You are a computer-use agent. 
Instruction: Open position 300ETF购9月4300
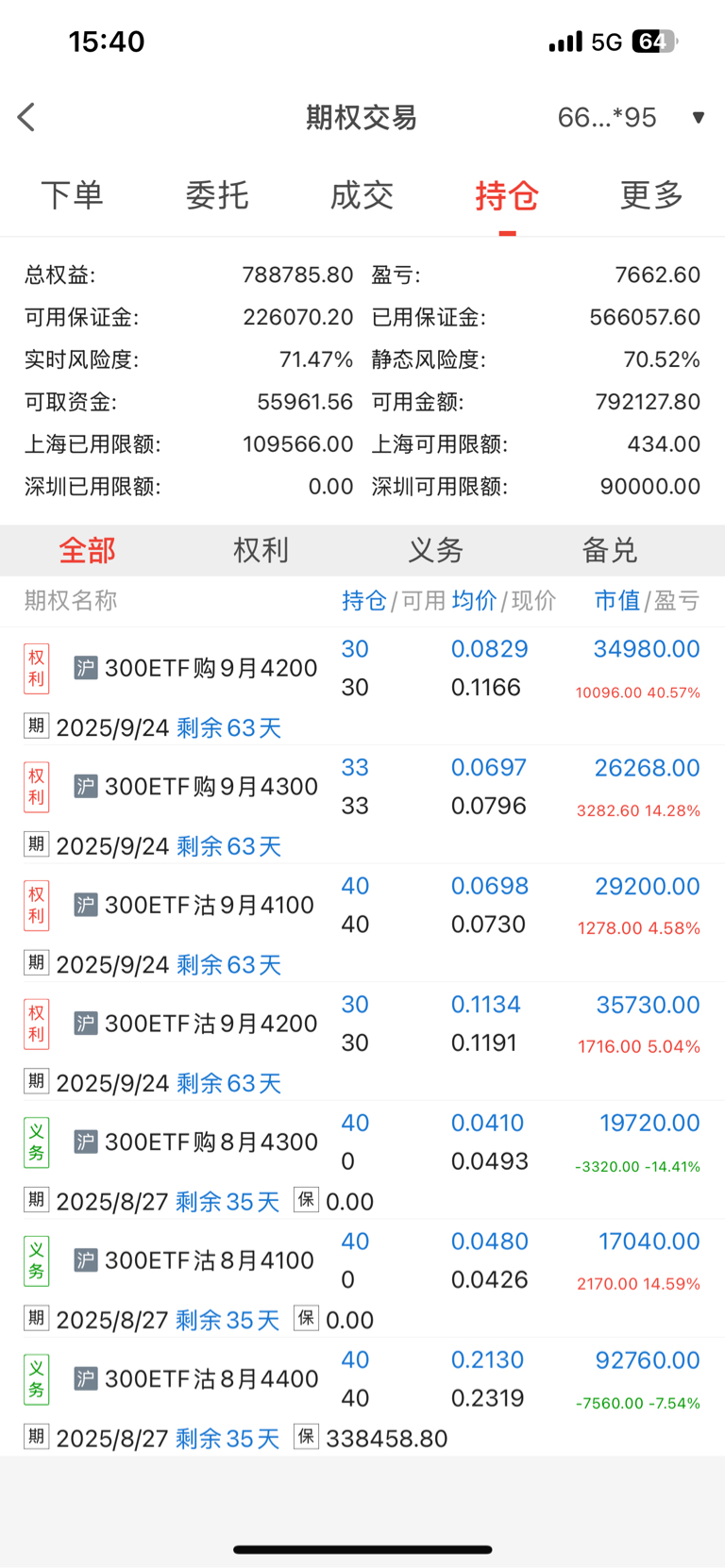tap(362, 805)
